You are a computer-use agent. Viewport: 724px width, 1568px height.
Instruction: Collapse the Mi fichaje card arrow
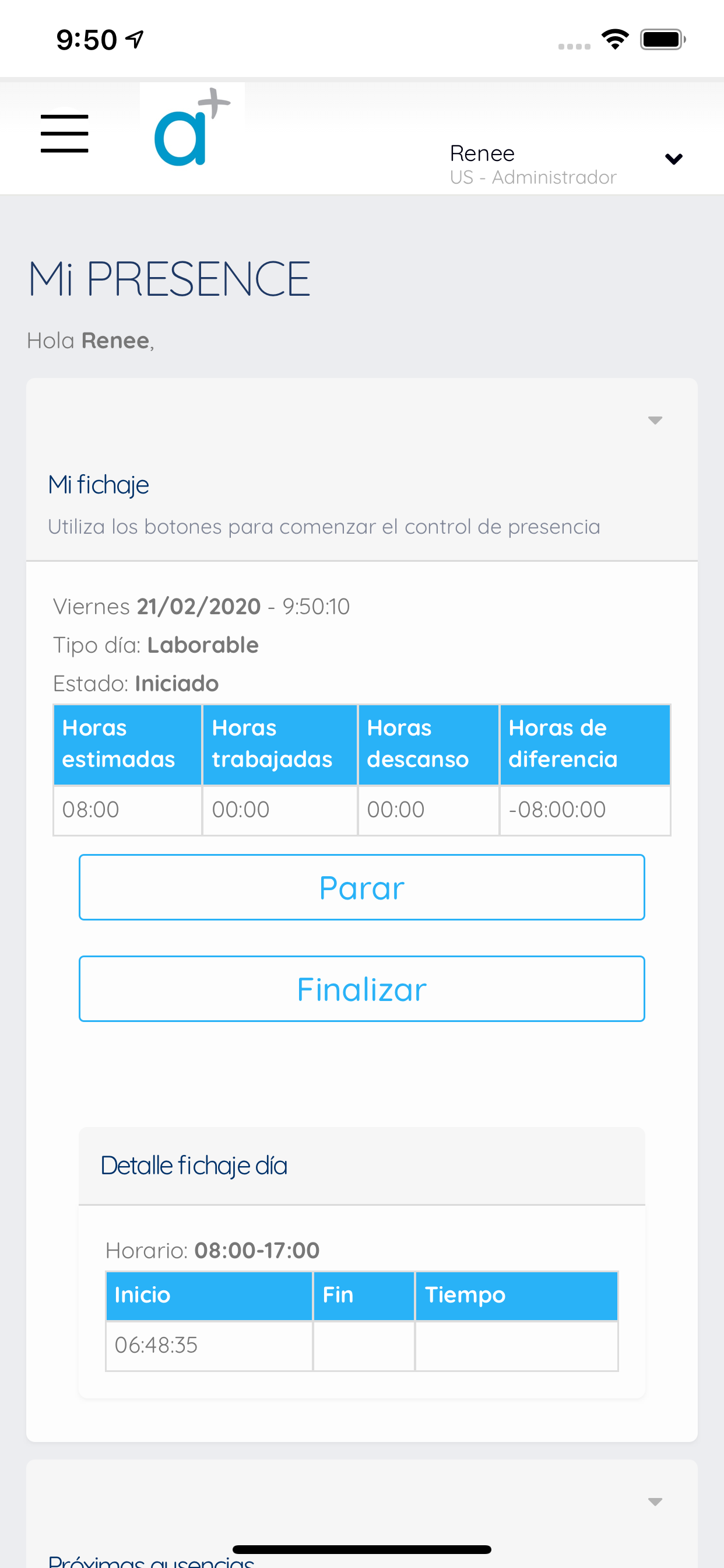pos(655,420)
